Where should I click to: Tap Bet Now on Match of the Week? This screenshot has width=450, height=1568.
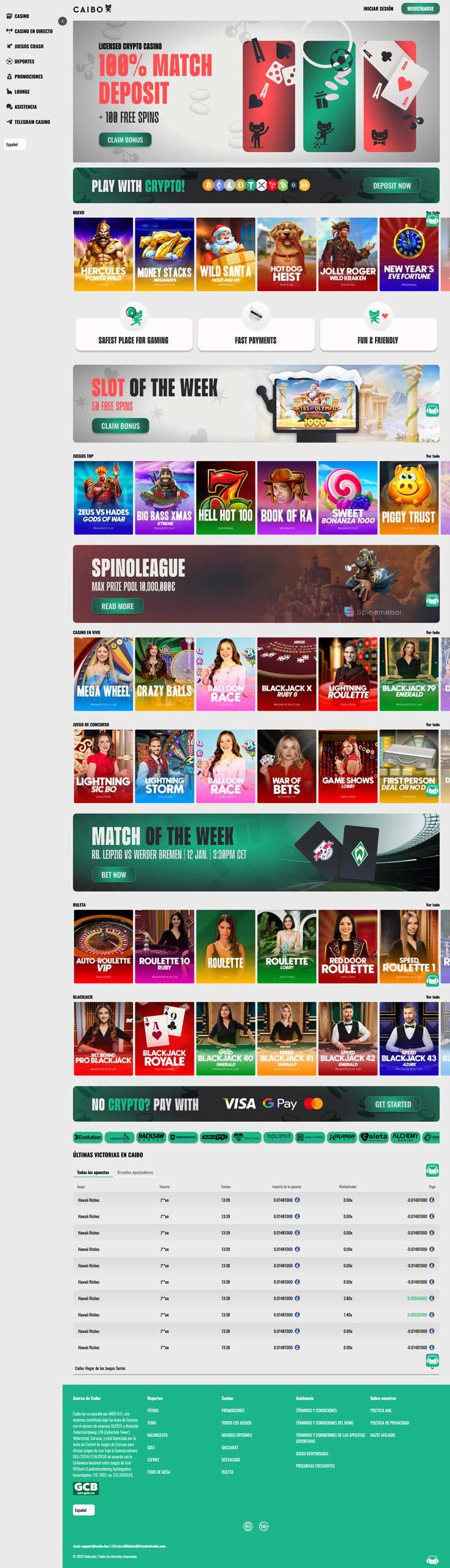click(x=113, y=874)
